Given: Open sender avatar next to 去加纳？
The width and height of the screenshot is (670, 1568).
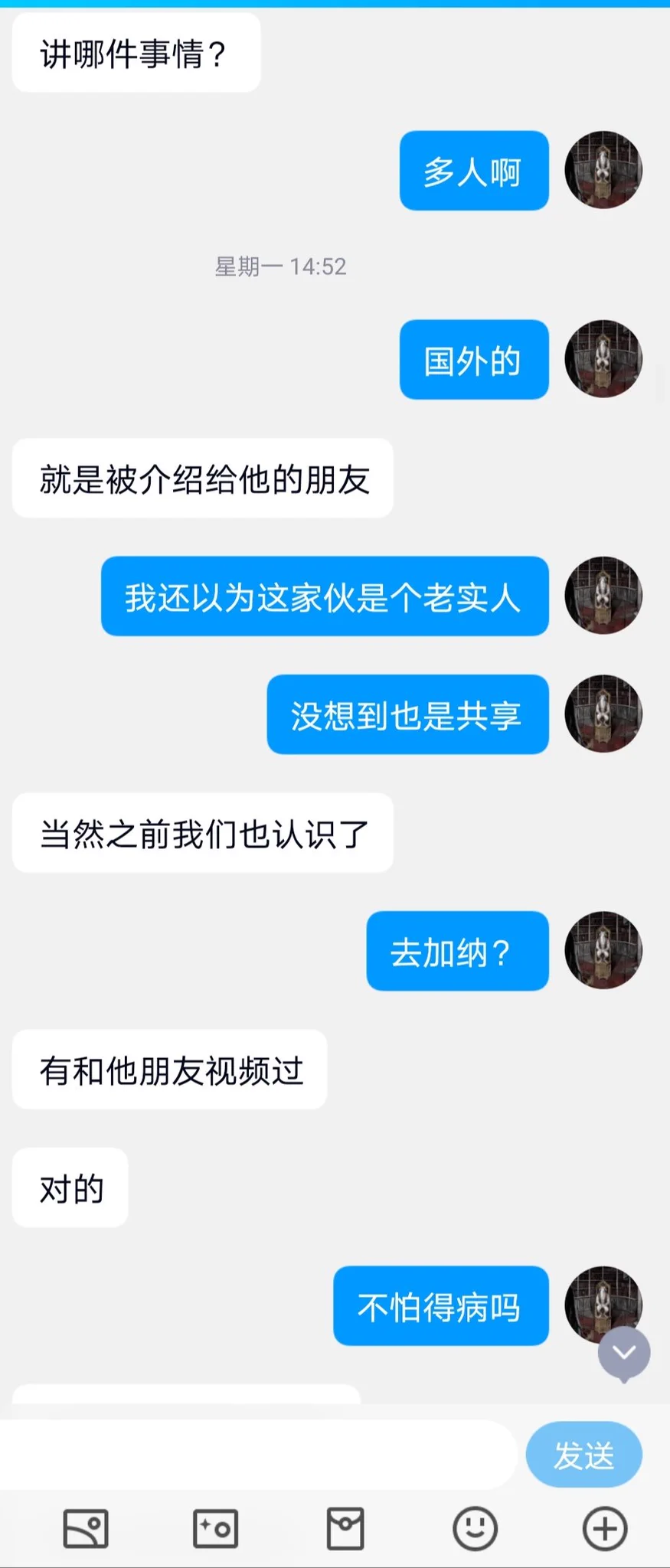Looking at the screenshot, I should (603, 950).
